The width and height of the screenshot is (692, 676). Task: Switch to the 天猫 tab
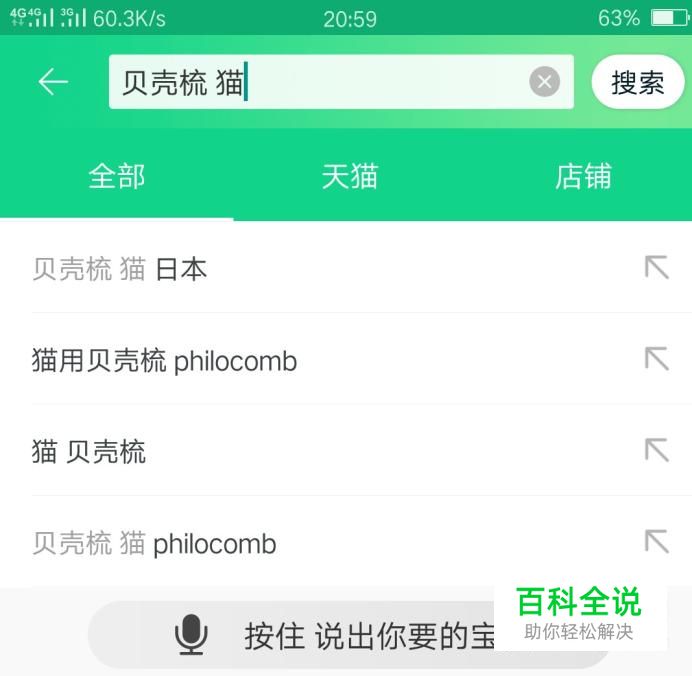click(349, 177)
